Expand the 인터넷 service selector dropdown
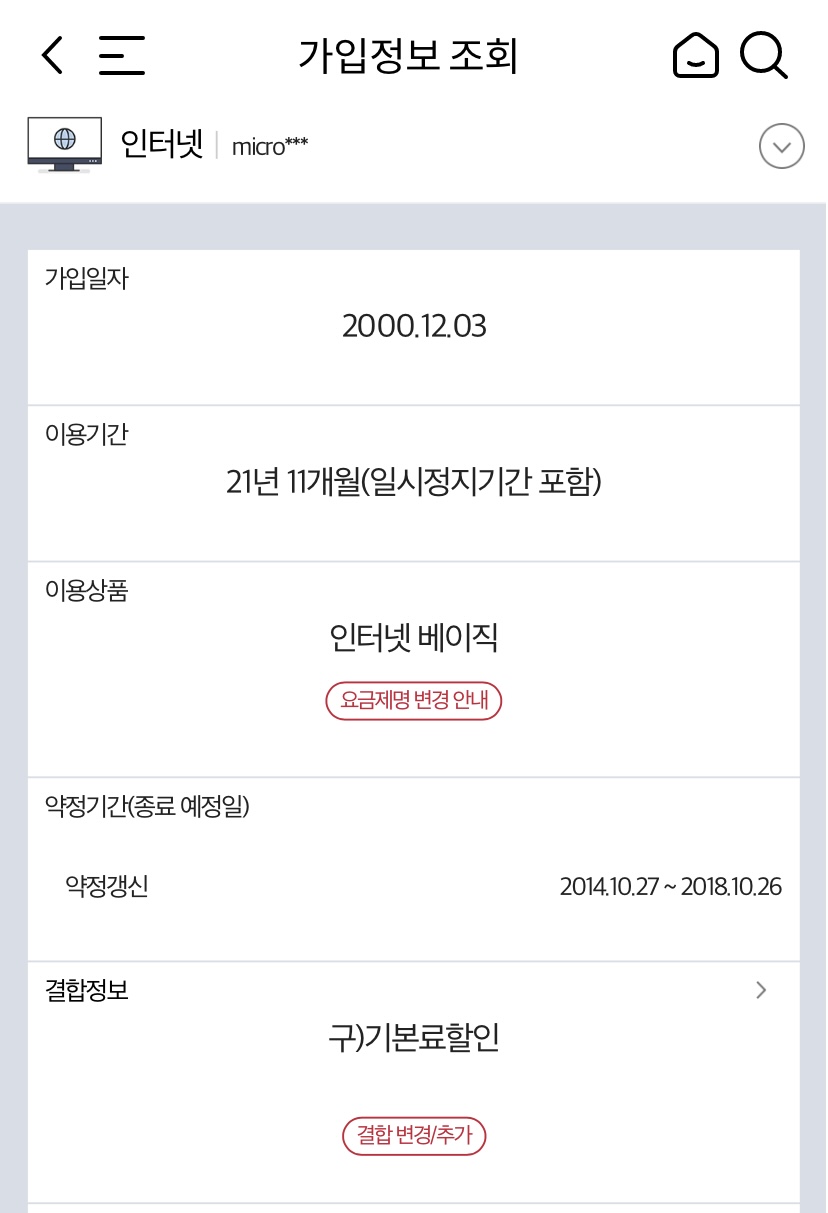The image size is (828, 1213). 781,147
